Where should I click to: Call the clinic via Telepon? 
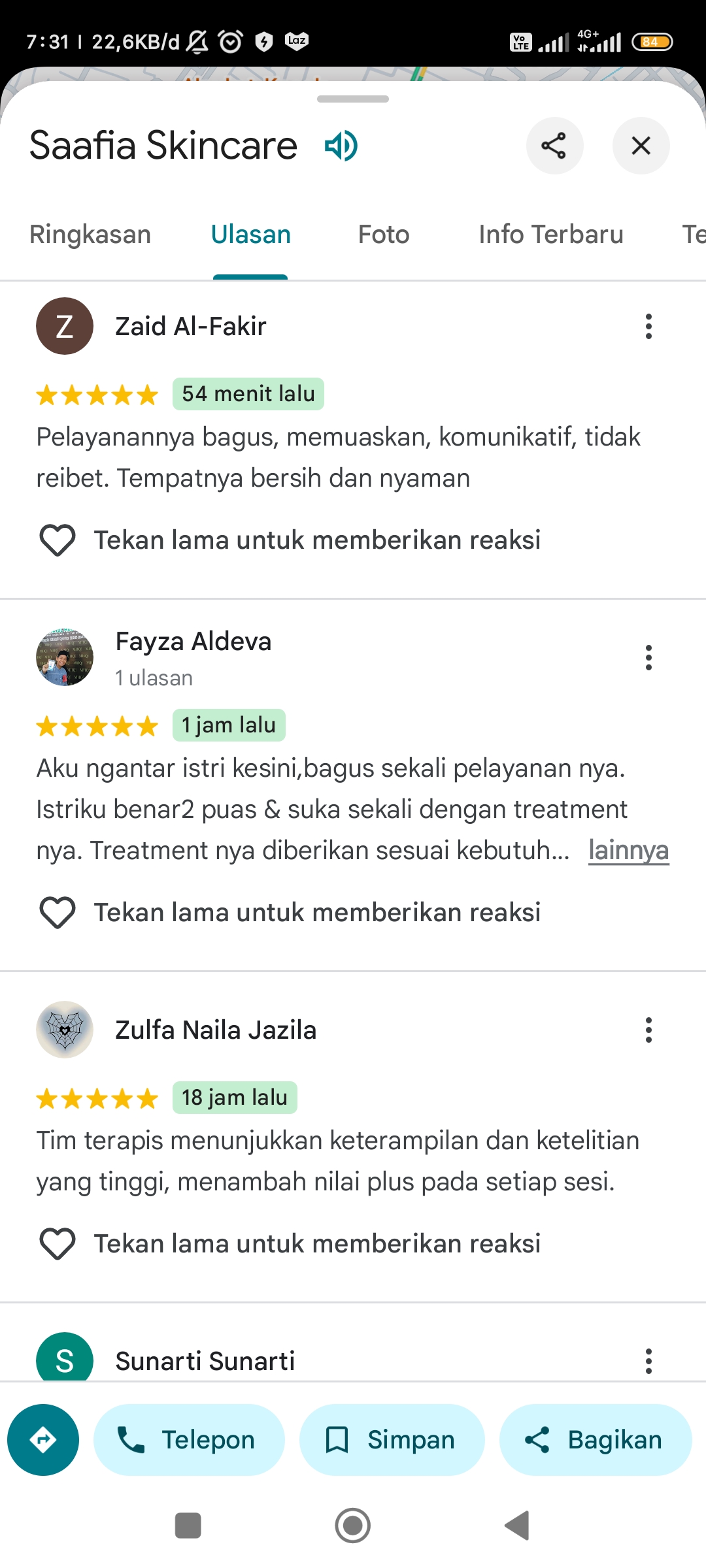click(189, 1440)
